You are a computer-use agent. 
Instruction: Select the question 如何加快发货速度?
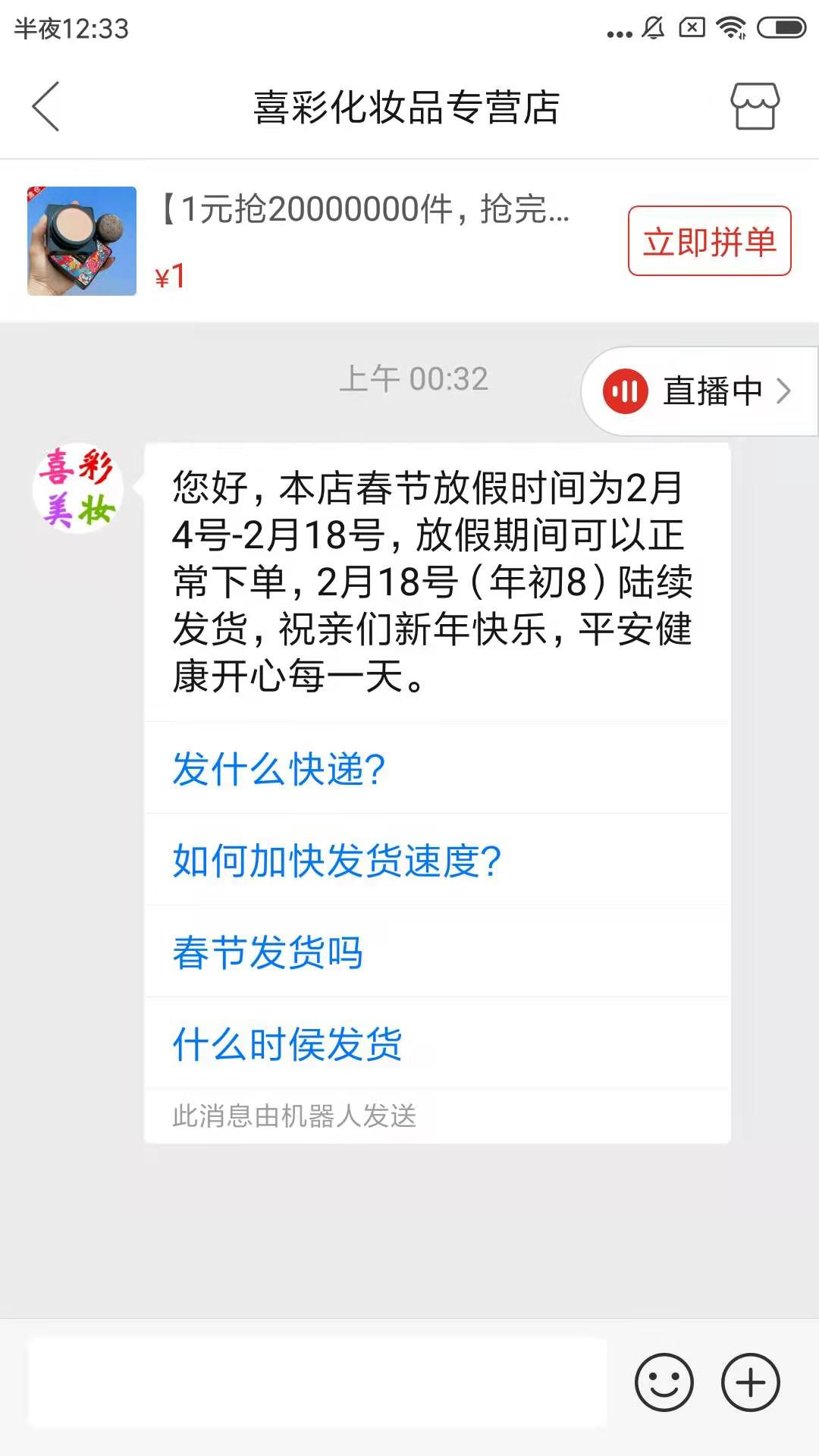pyautogui.click(x=337, y=861)
